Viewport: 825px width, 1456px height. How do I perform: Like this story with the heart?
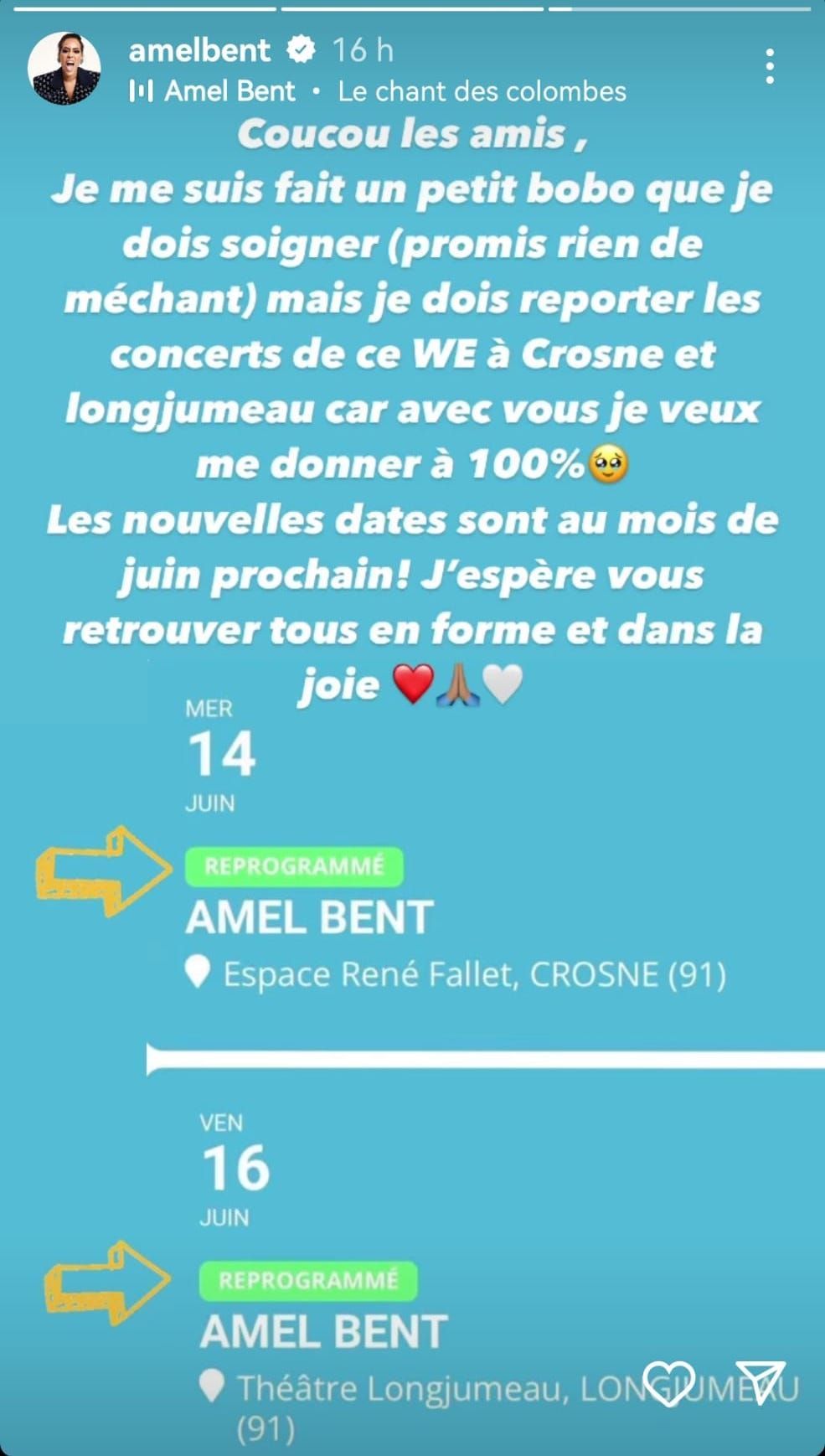(x=668, y=1383)
